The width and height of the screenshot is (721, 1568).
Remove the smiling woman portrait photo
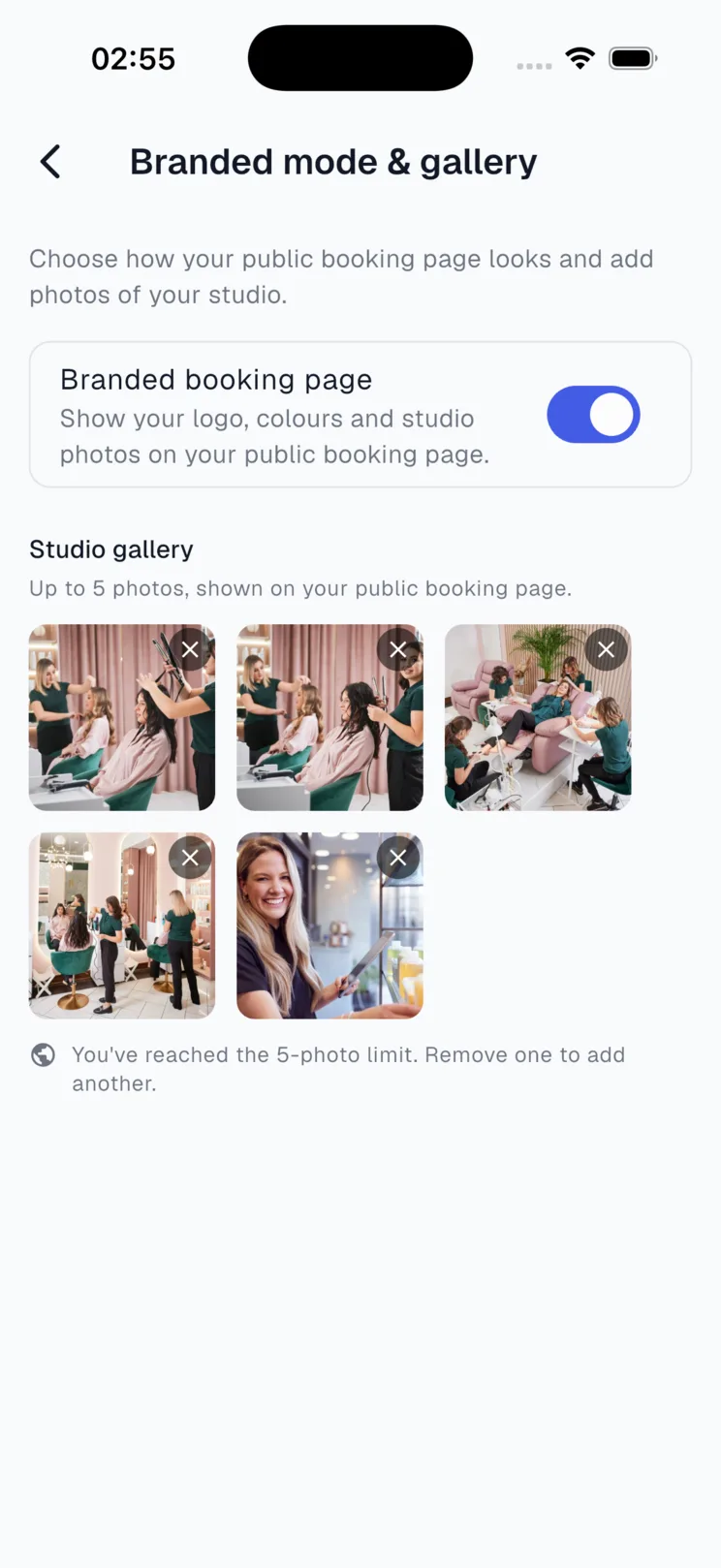coord(397,858)
